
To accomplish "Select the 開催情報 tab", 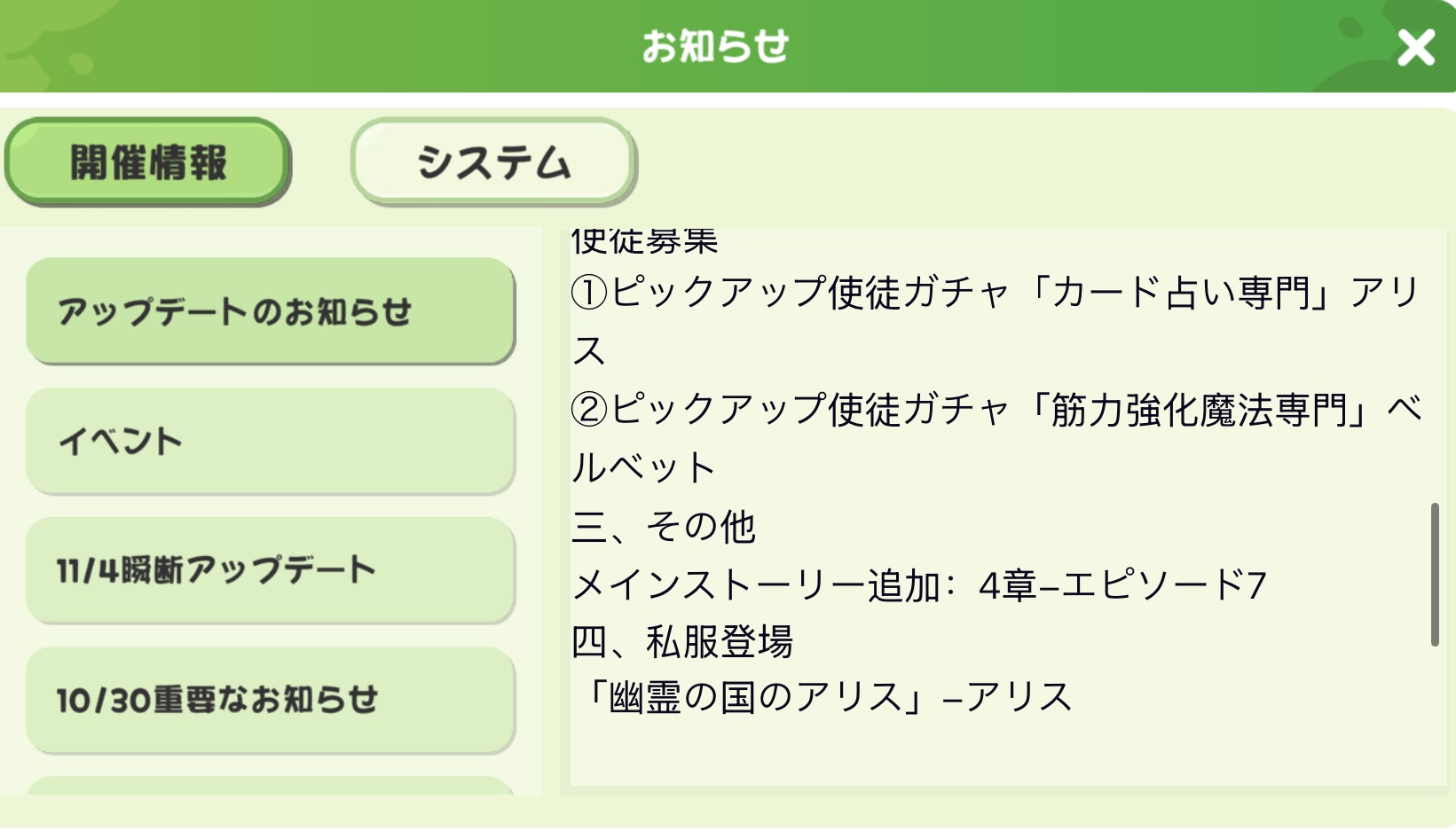I will tap(148, 162).
